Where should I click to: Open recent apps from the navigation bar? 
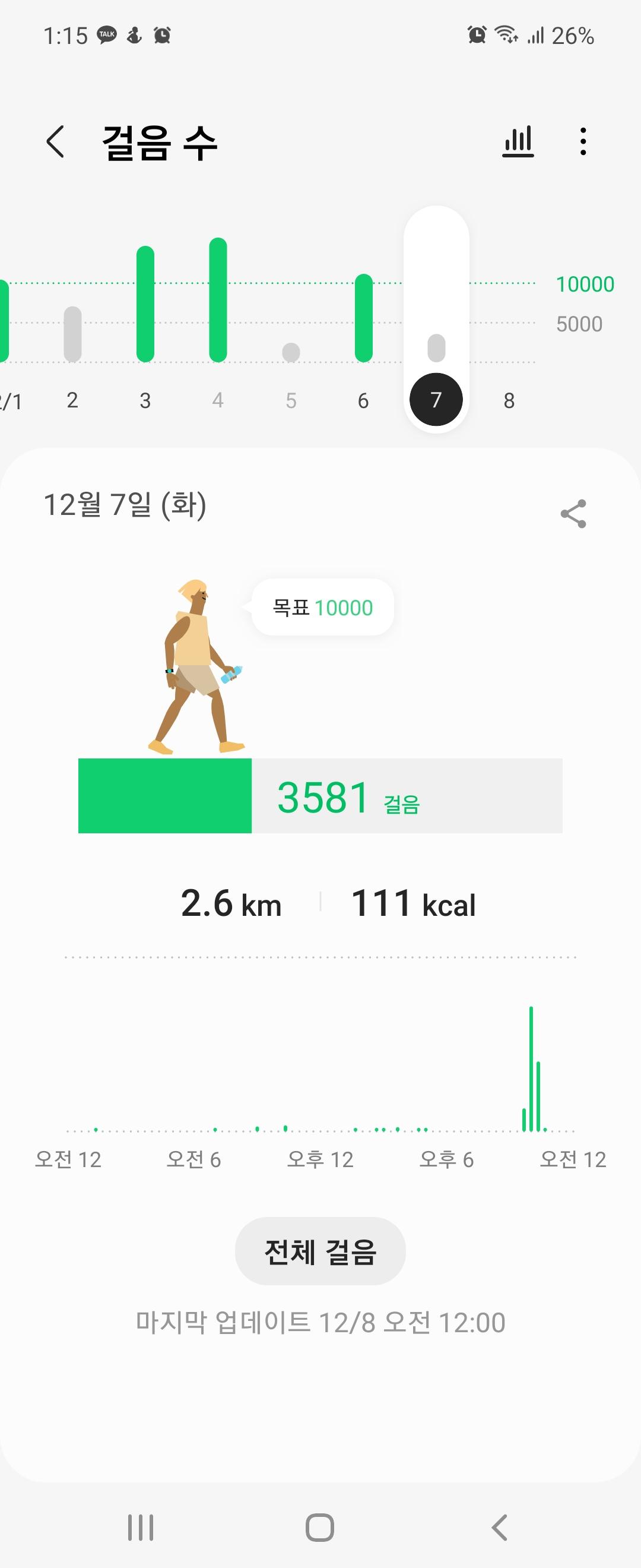tap(141, 1527)
